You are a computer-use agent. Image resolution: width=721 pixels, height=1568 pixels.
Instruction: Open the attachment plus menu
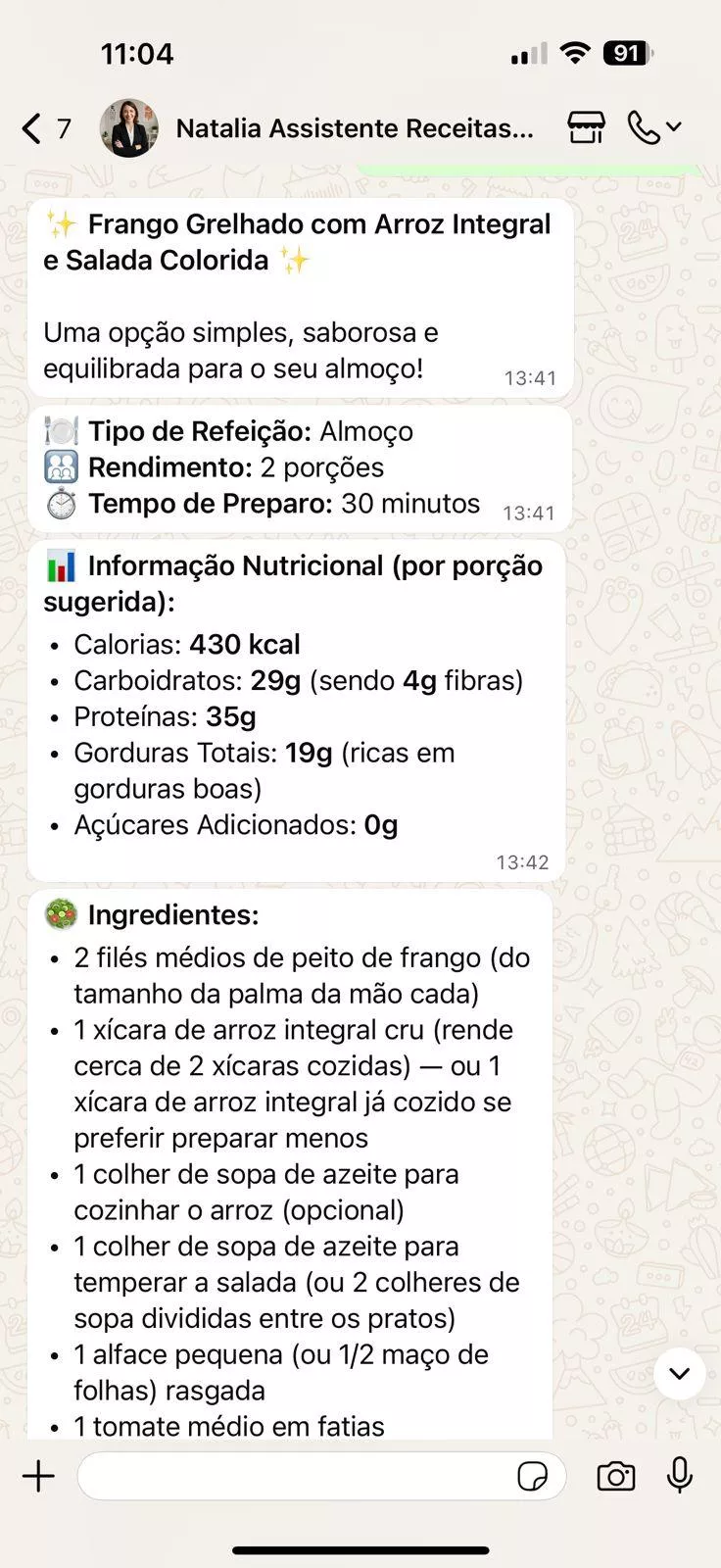point(39,1476)
